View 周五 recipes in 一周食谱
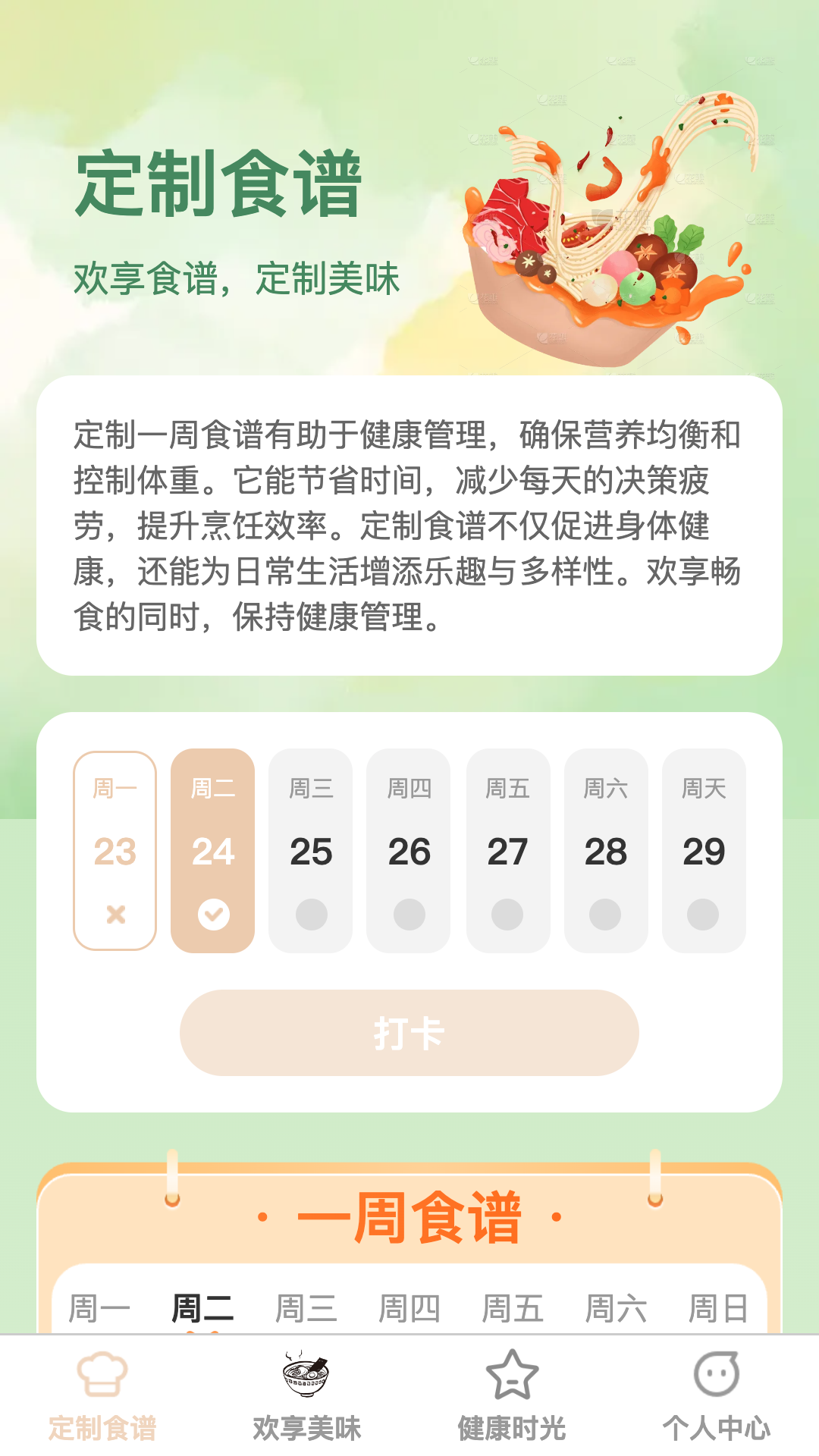This screenshot has height=1456, width=819. click(x=513, y=1308)
